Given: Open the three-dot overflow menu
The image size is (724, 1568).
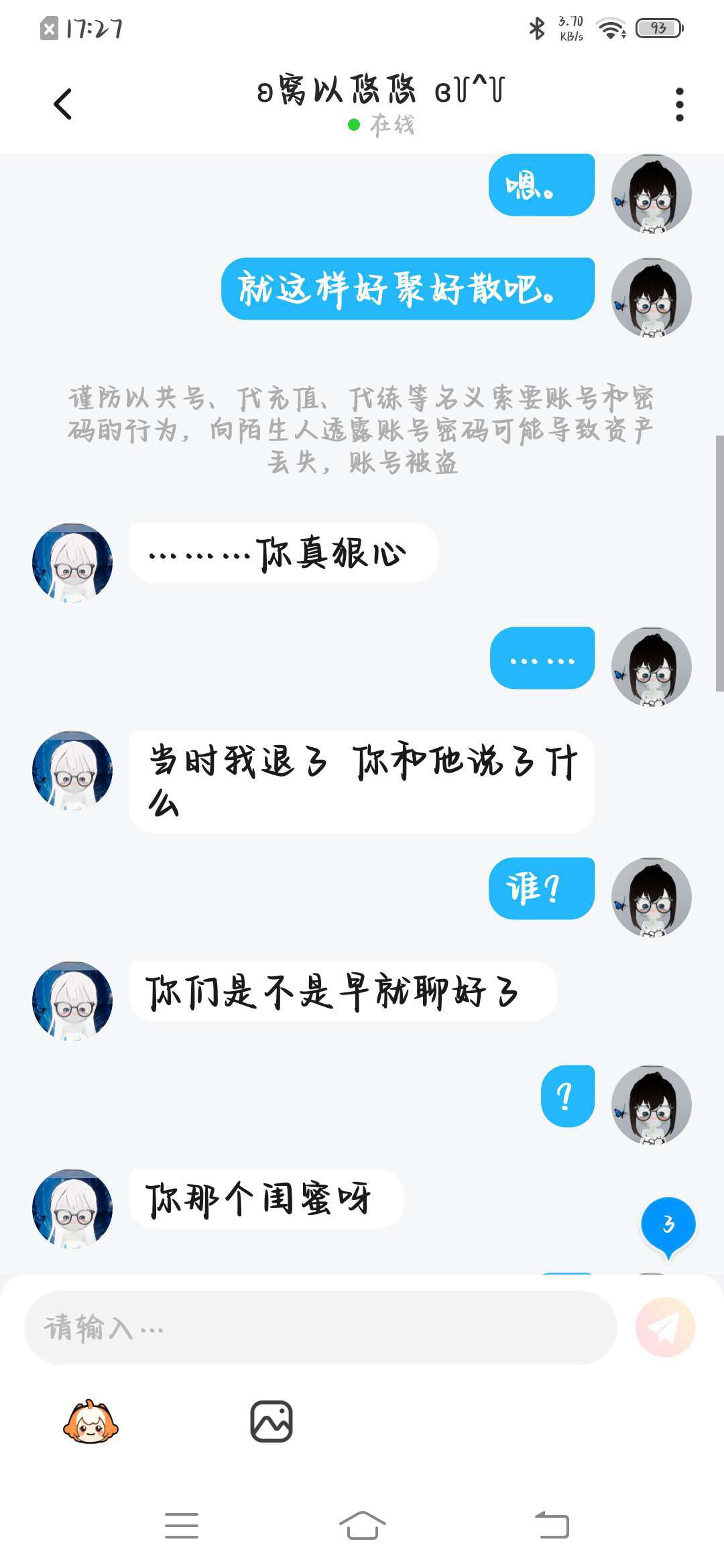Looking at the screenshot, I should (x=679, y=105).
